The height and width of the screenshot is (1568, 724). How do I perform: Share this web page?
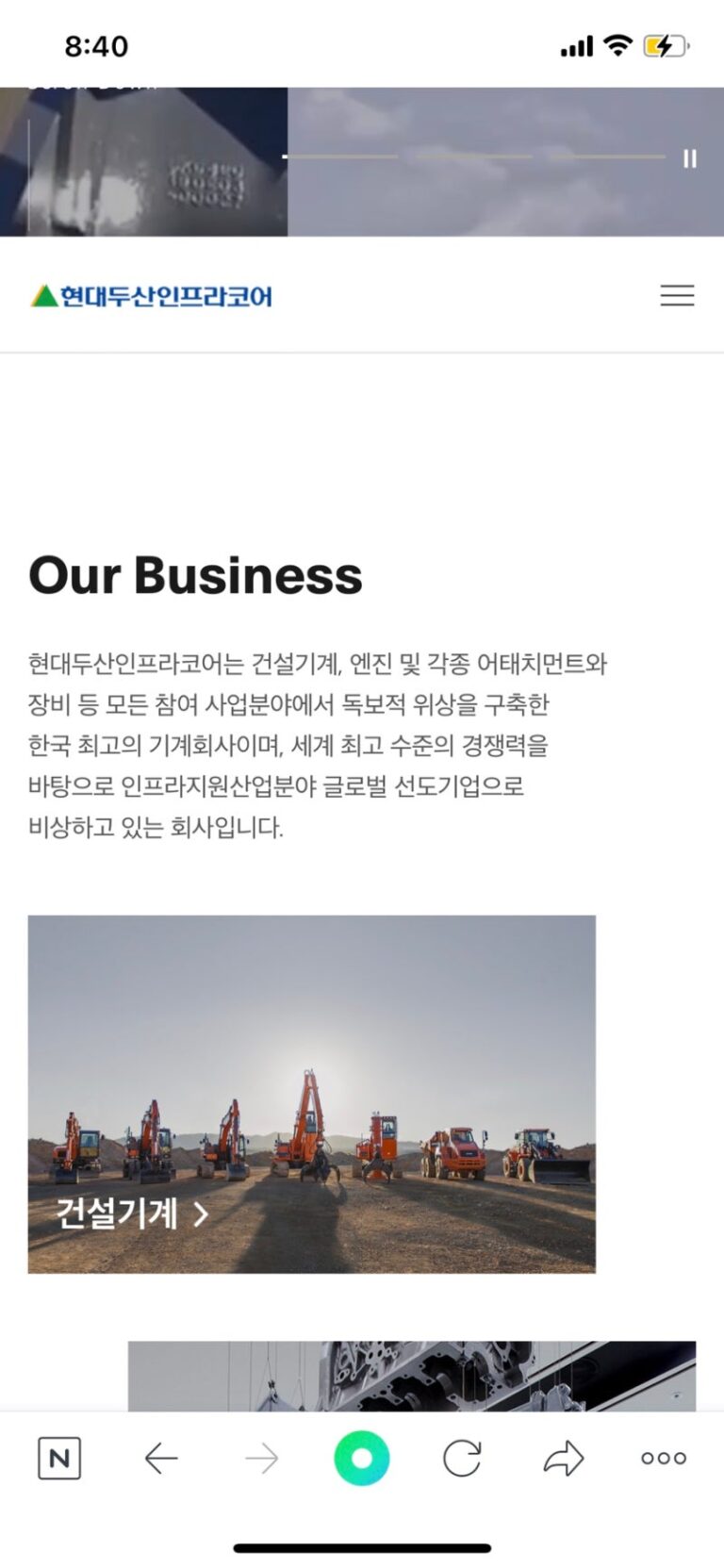pos(564,1459)
